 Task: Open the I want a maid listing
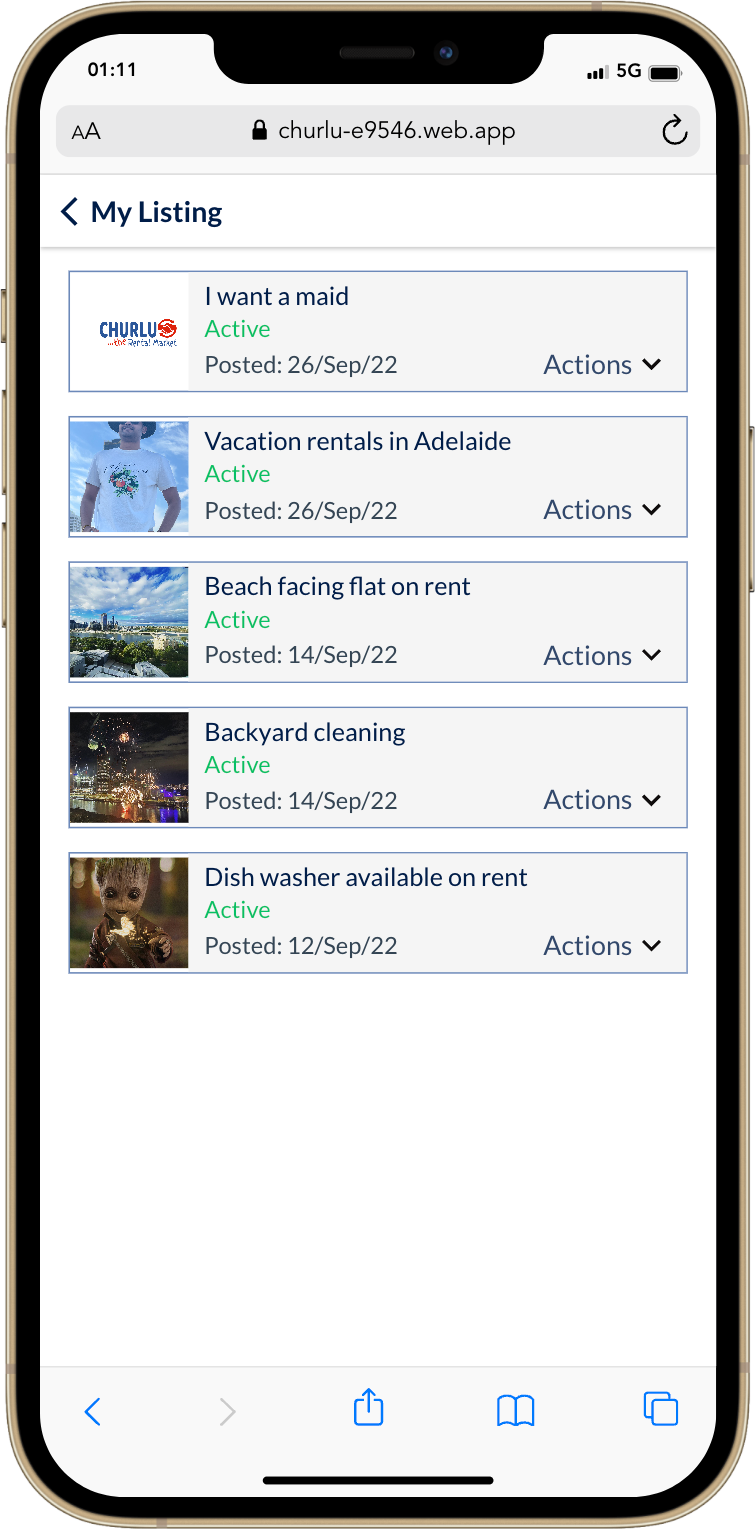pyautogui.click(x=277, y=296)
